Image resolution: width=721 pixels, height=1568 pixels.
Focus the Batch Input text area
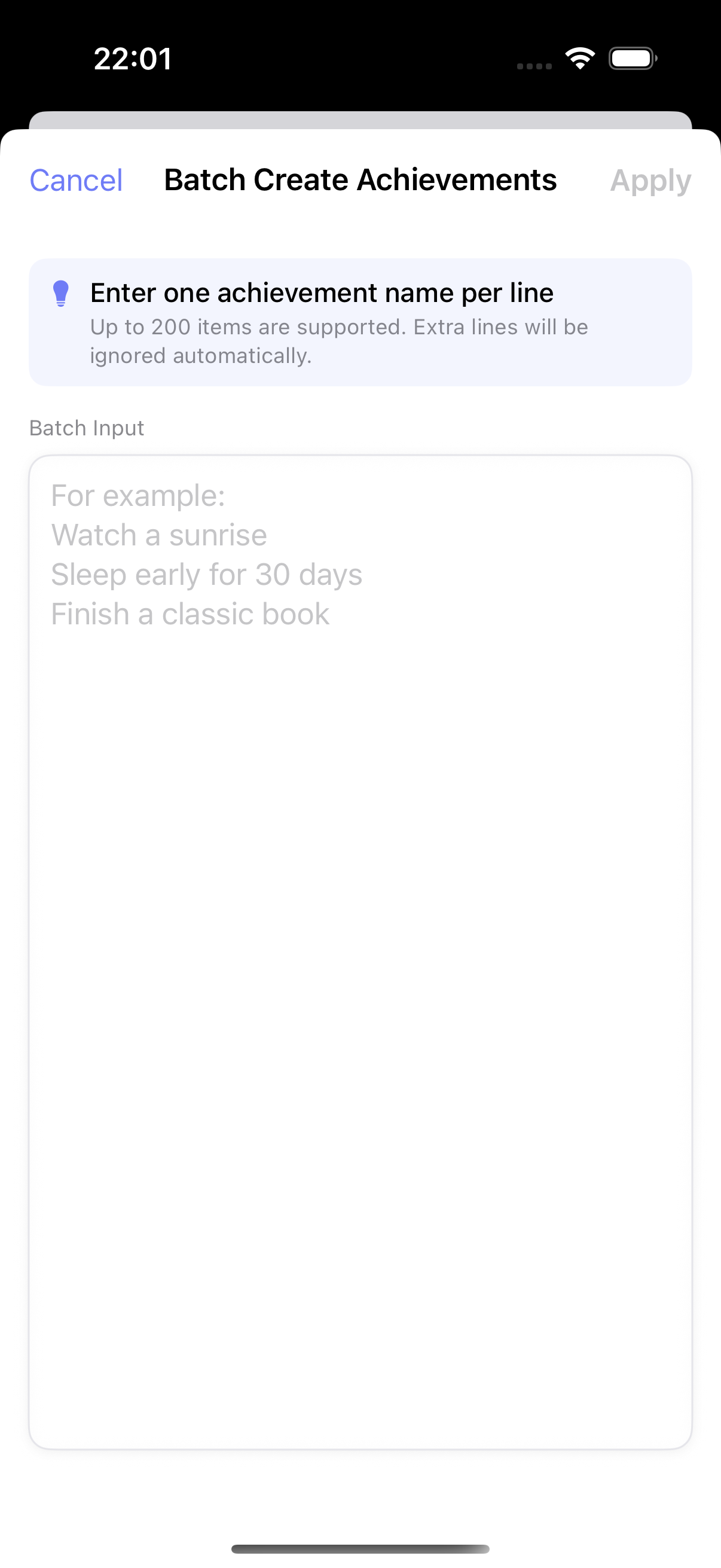click(x=360, y=951)
